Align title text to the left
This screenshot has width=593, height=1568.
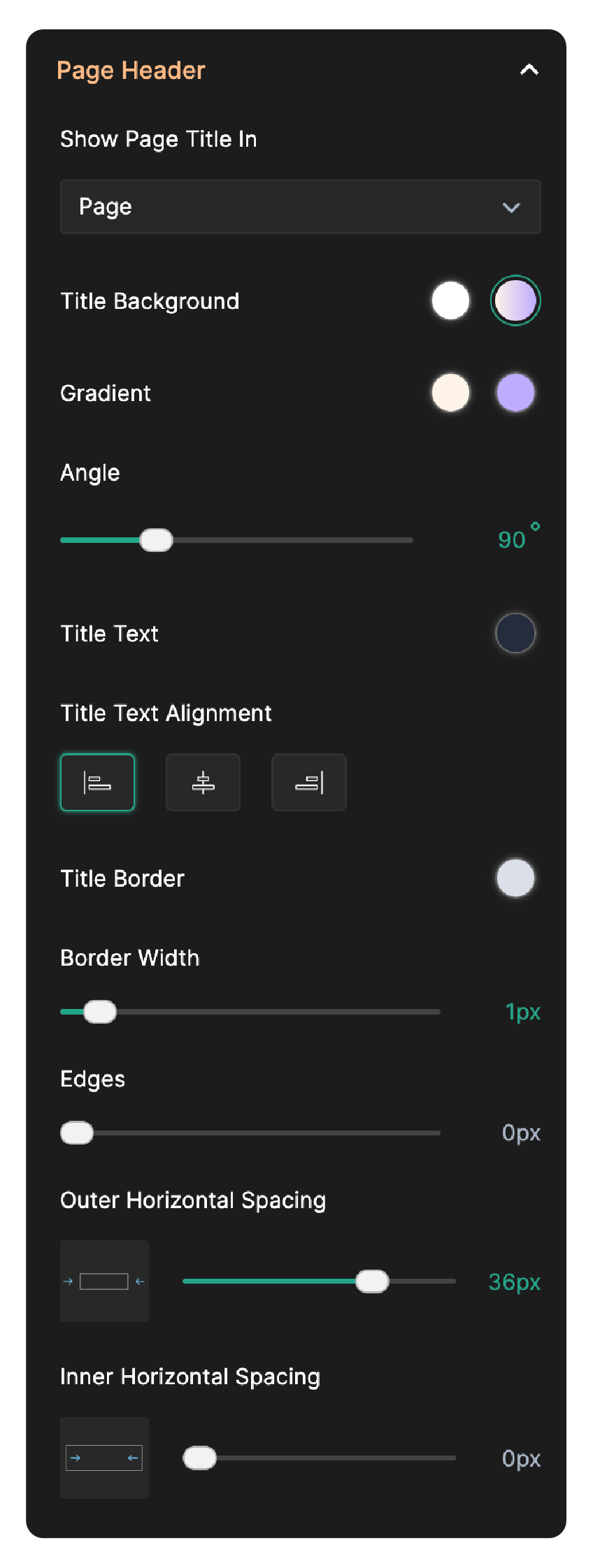click(97, 783)
